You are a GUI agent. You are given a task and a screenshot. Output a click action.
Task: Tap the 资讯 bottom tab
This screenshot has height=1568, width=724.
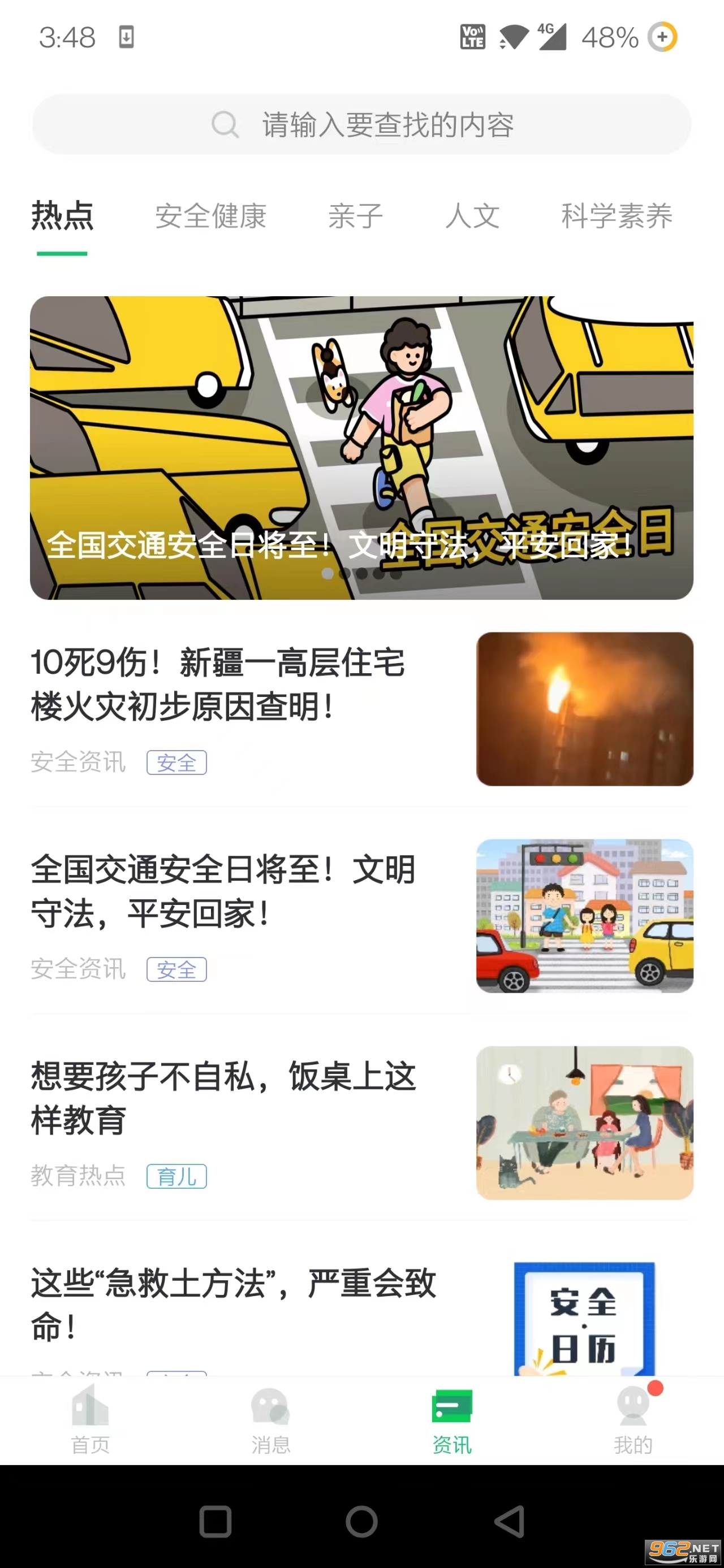[x=452, y=1421]
